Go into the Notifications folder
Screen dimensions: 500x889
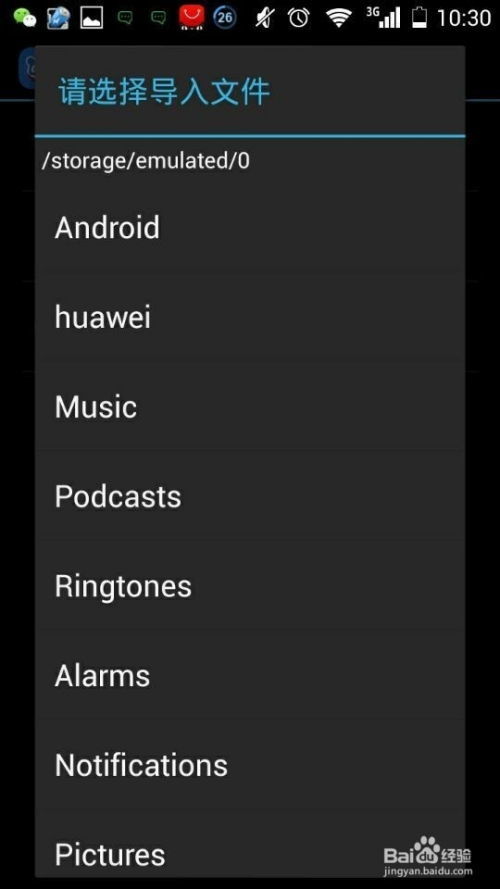249,765
